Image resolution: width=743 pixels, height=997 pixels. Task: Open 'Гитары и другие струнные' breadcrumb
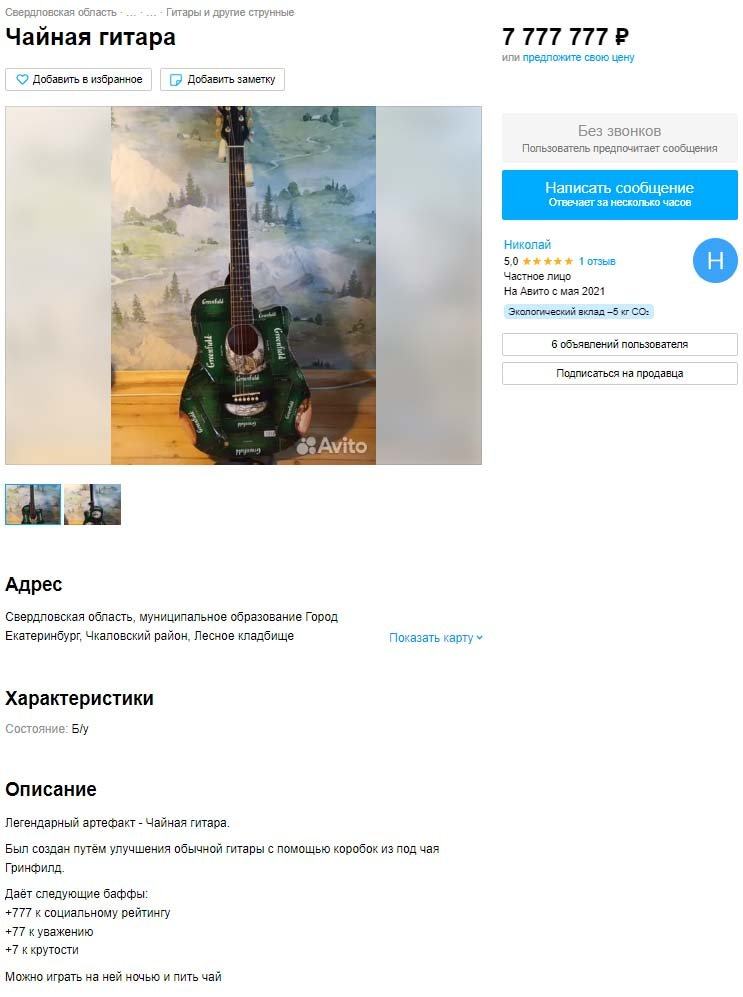tap(230, 13)
